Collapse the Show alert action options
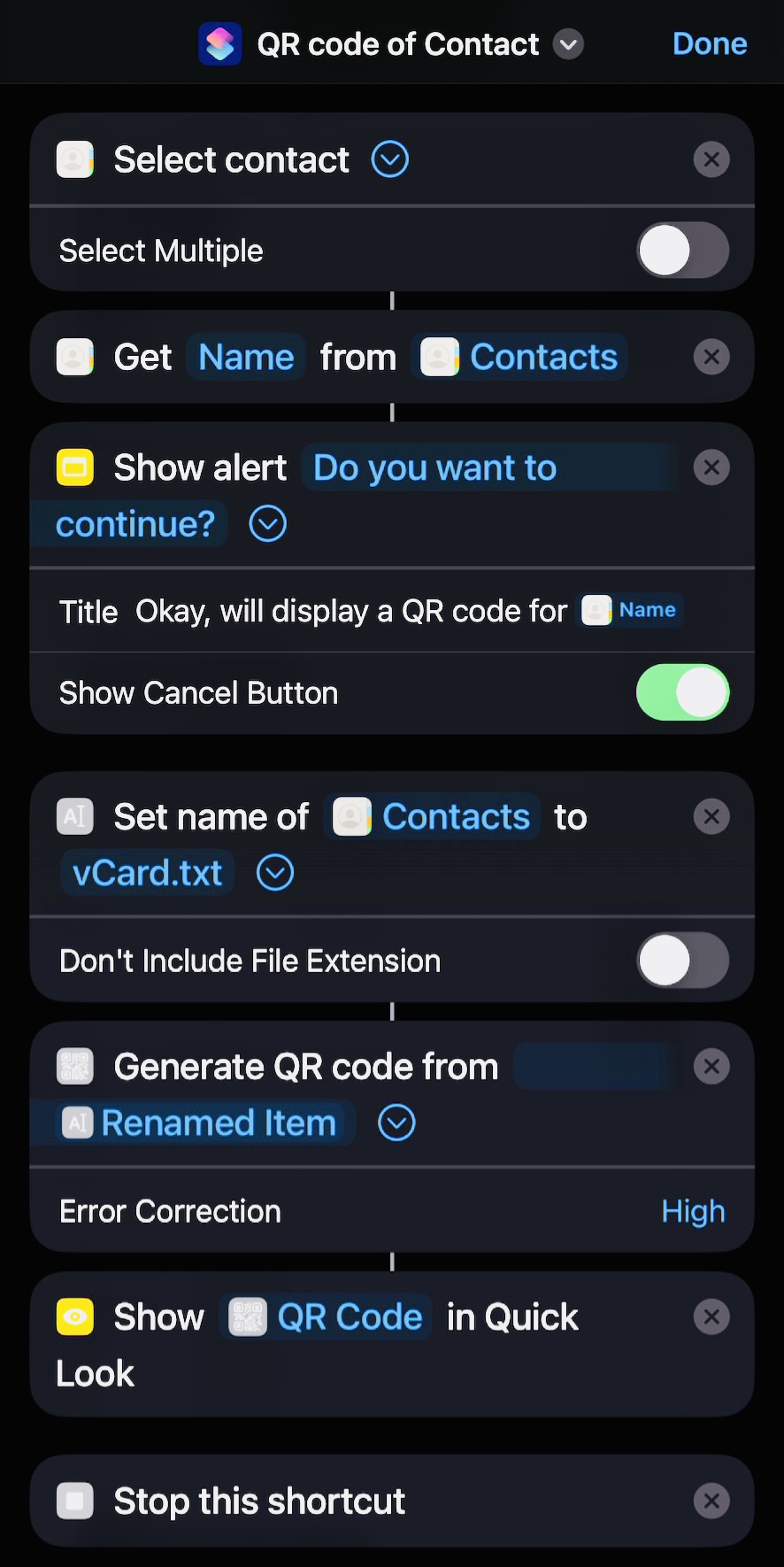Image resolution: width=784 pixels, height=1567 pixels. pos(268,524)
